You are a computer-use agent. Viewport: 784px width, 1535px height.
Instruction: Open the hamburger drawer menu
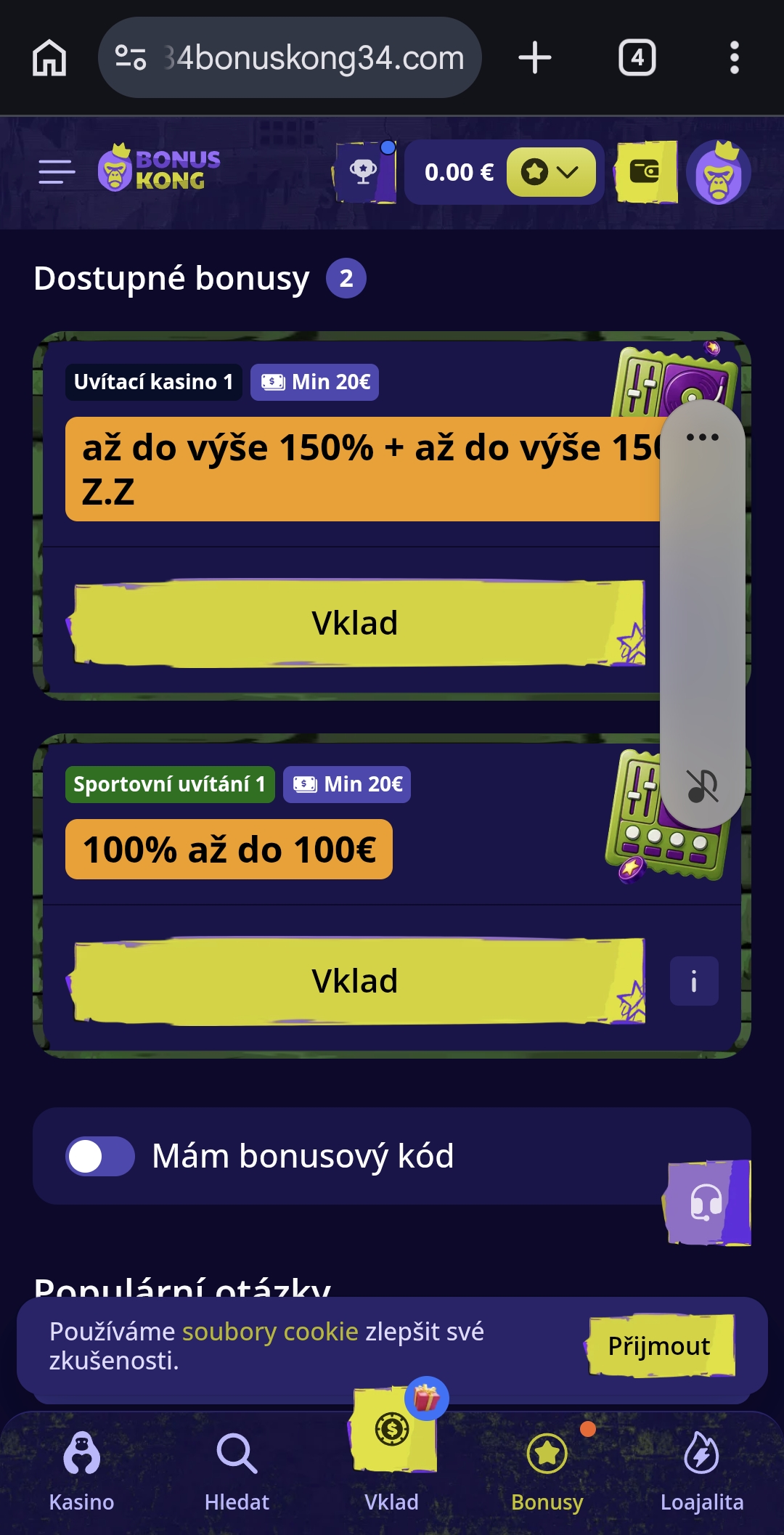coord(57,172)
